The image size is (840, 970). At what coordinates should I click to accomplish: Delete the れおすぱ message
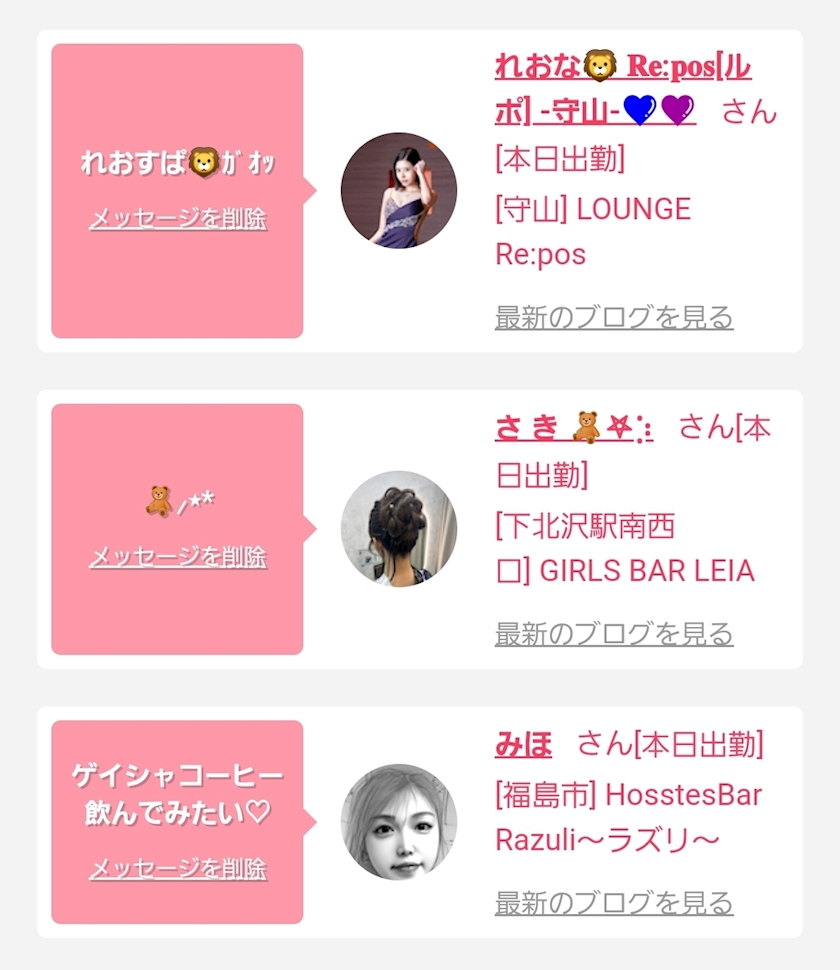[178, 219]
